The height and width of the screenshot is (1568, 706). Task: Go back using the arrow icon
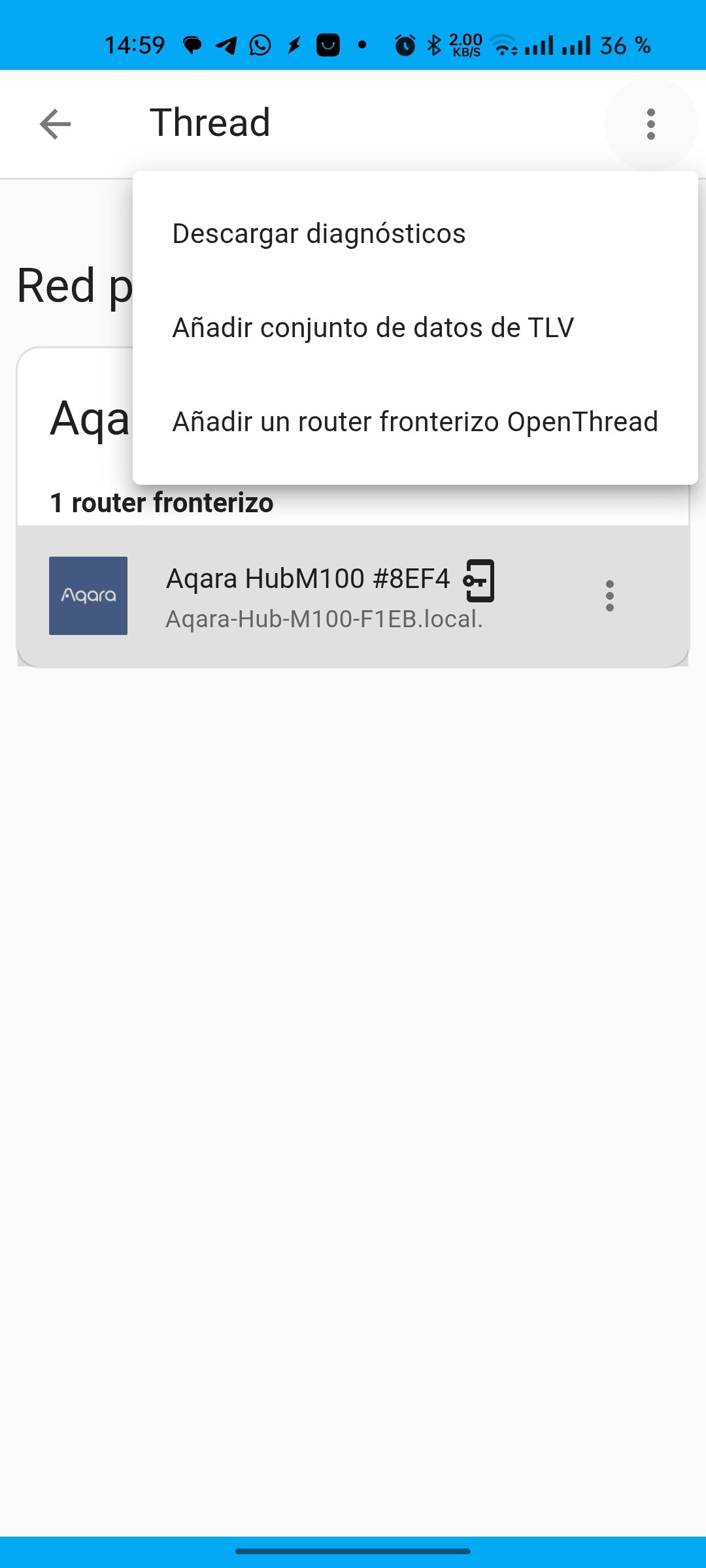[55, 124]
